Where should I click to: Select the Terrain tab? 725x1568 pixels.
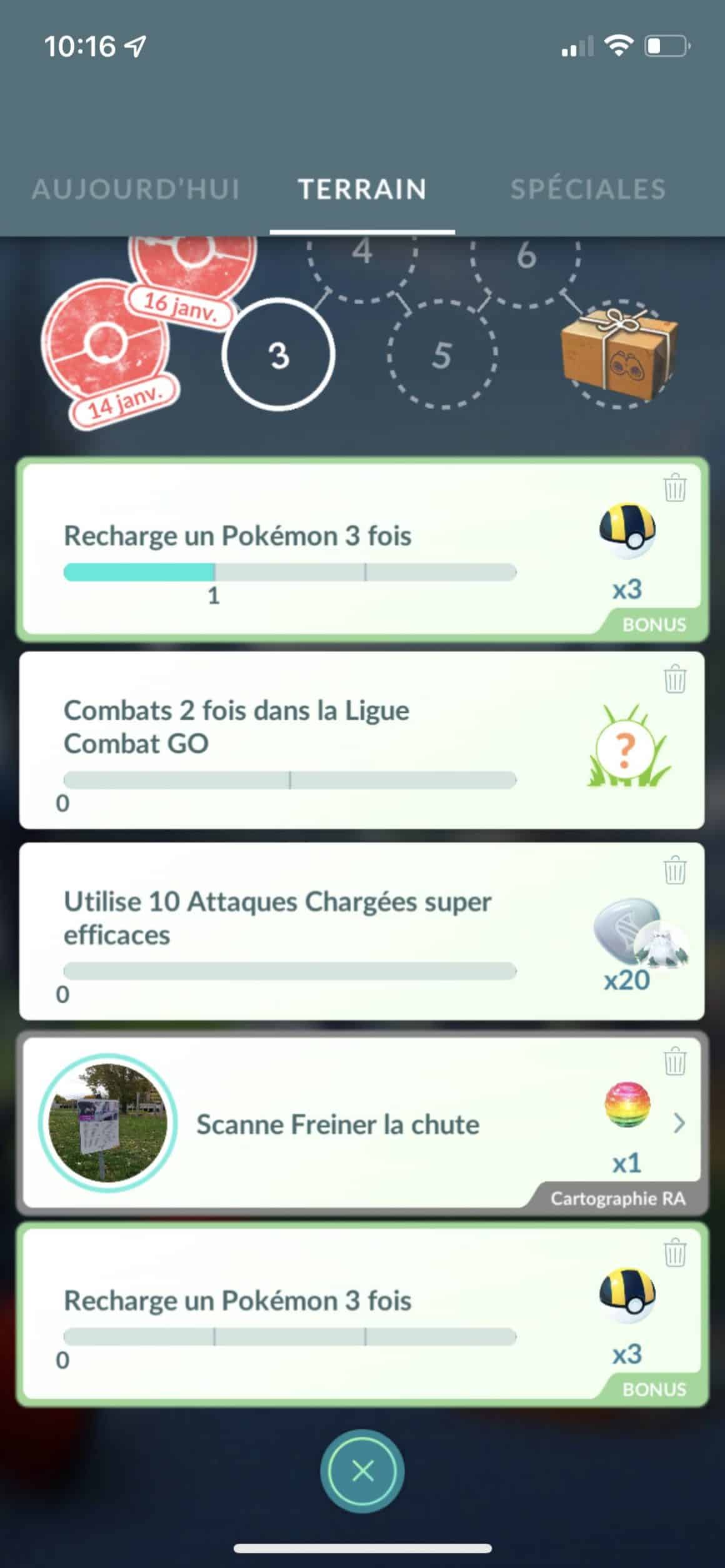pos(362,189)
